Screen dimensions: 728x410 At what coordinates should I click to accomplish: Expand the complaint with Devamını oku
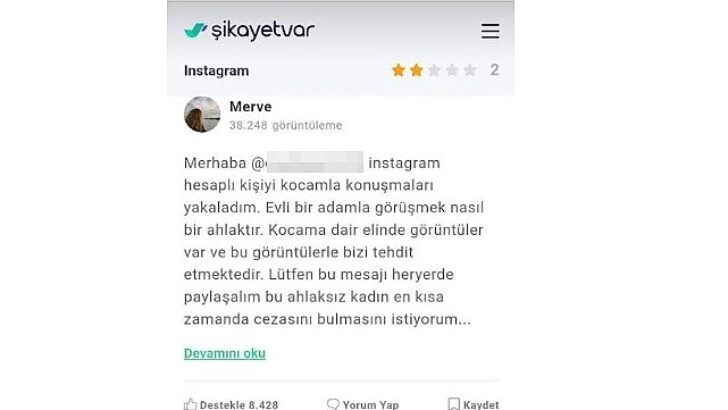[x=224, y=353]
